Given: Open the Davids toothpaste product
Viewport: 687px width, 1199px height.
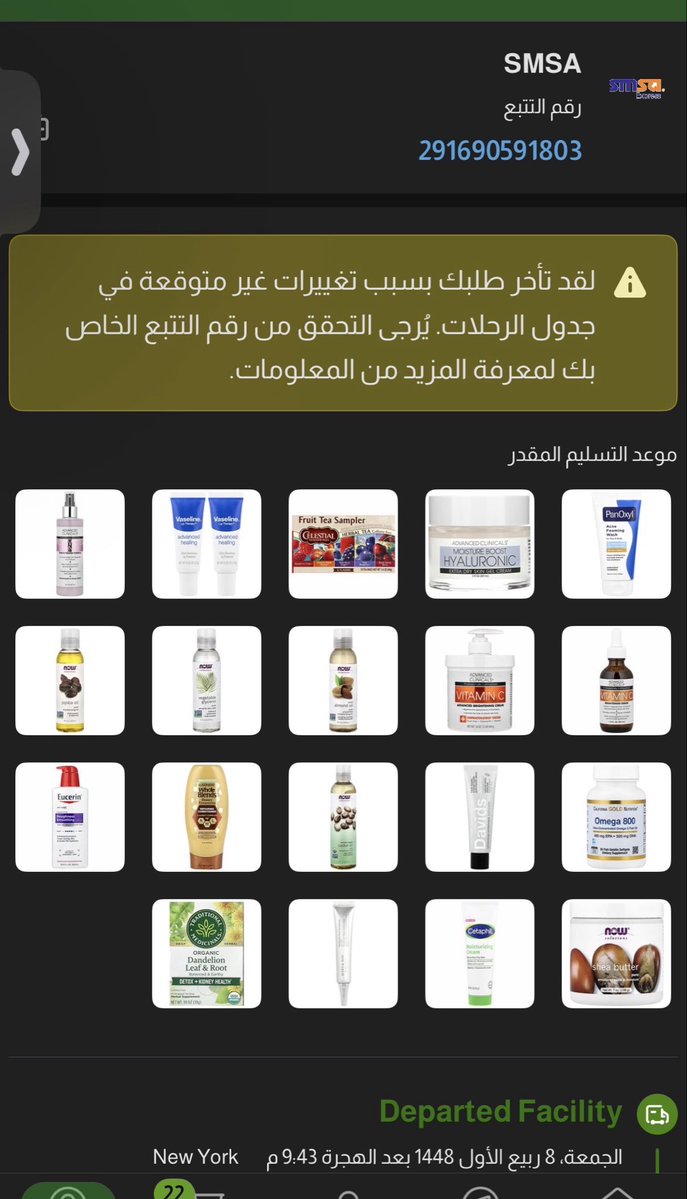Looking at the screenshot, I should pos(480,817).
